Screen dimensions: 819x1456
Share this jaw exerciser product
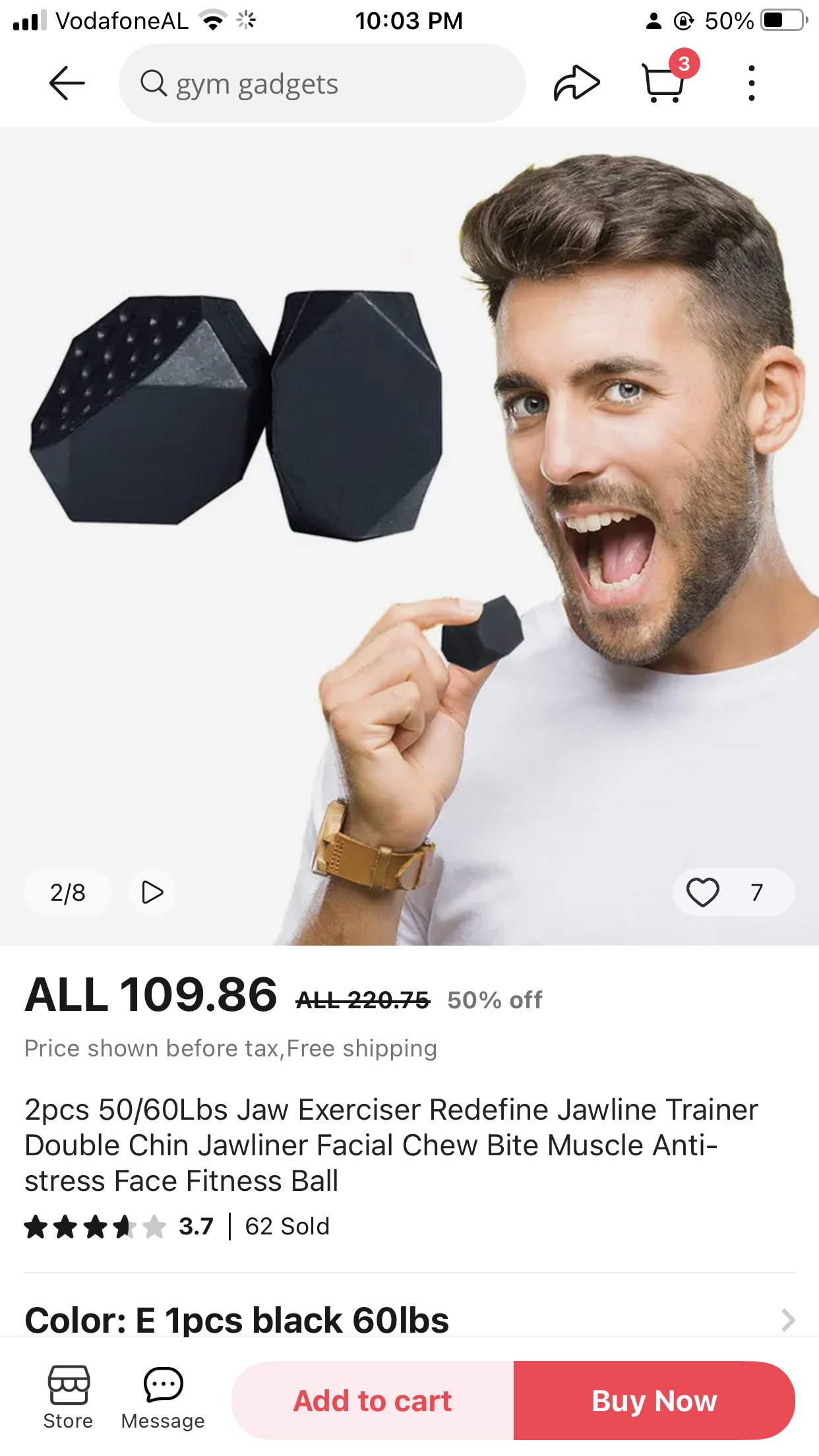click(x=576, y=83)
